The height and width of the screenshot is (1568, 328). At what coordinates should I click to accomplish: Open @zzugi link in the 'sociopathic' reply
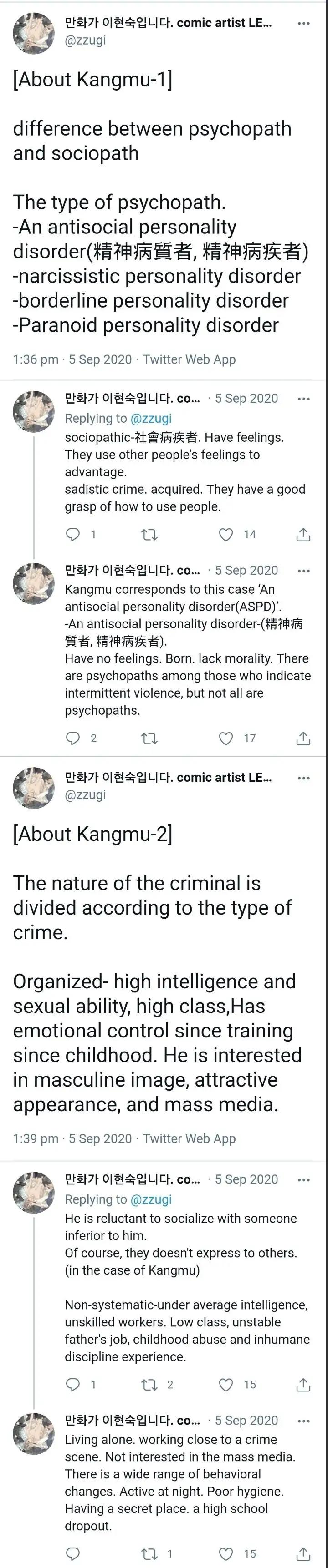151,418
